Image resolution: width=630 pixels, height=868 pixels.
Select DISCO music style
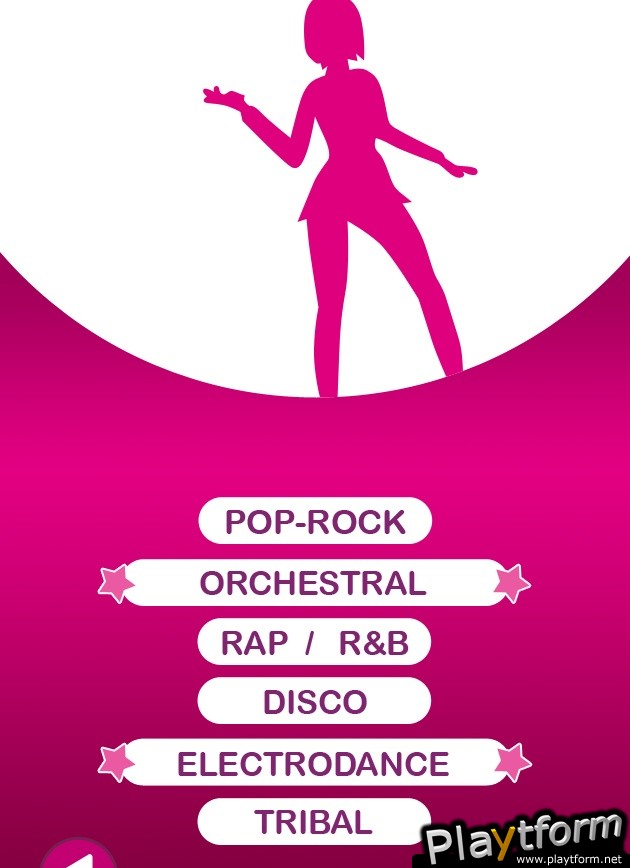[314, 702]
